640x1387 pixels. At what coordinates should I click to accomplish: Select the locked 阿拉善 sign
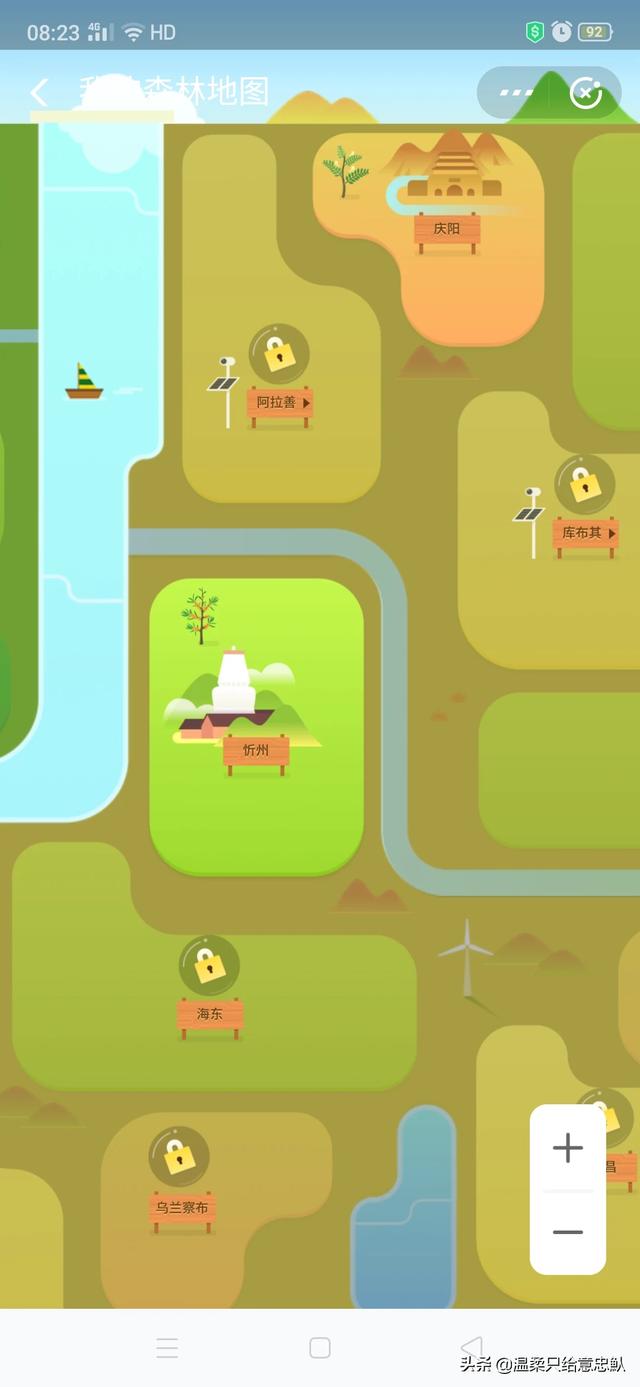[x=280, y=403]
